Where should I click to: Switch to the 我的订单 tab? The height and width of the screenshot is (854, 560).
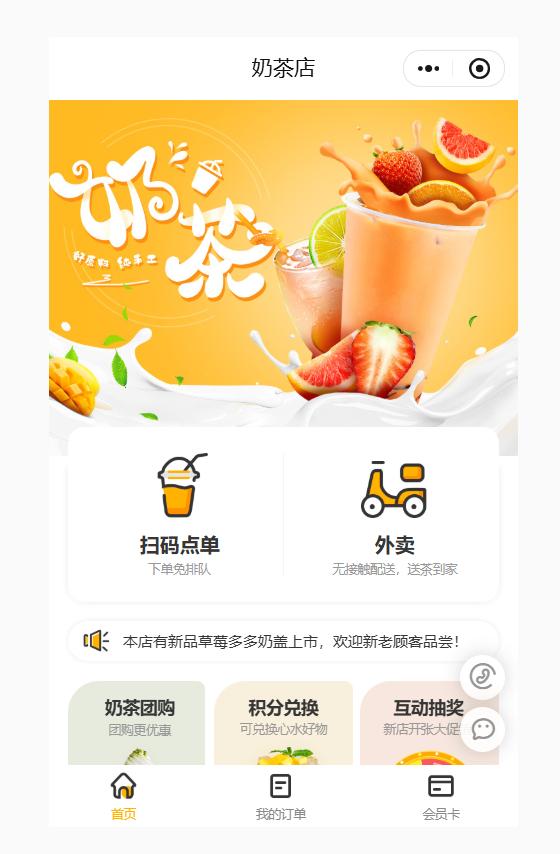click(x=281, y=797)
